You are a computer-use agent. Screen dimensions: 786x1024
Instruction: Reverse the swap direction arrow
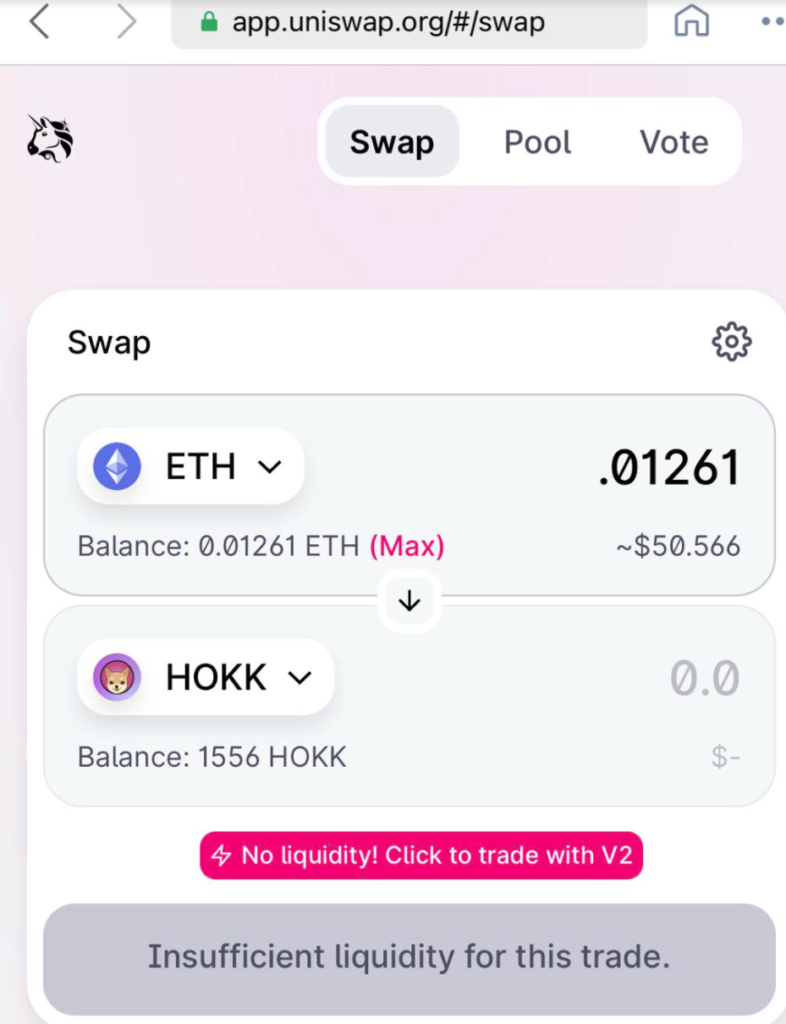pyautogui.click(x=409, y=602)
